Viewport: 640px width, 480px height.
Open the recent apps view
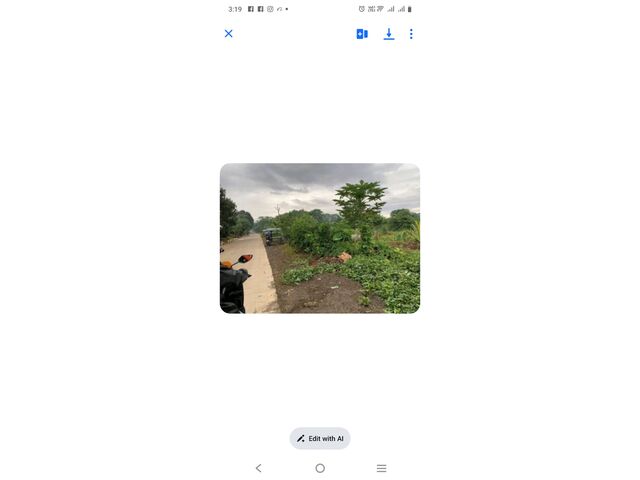381,468
